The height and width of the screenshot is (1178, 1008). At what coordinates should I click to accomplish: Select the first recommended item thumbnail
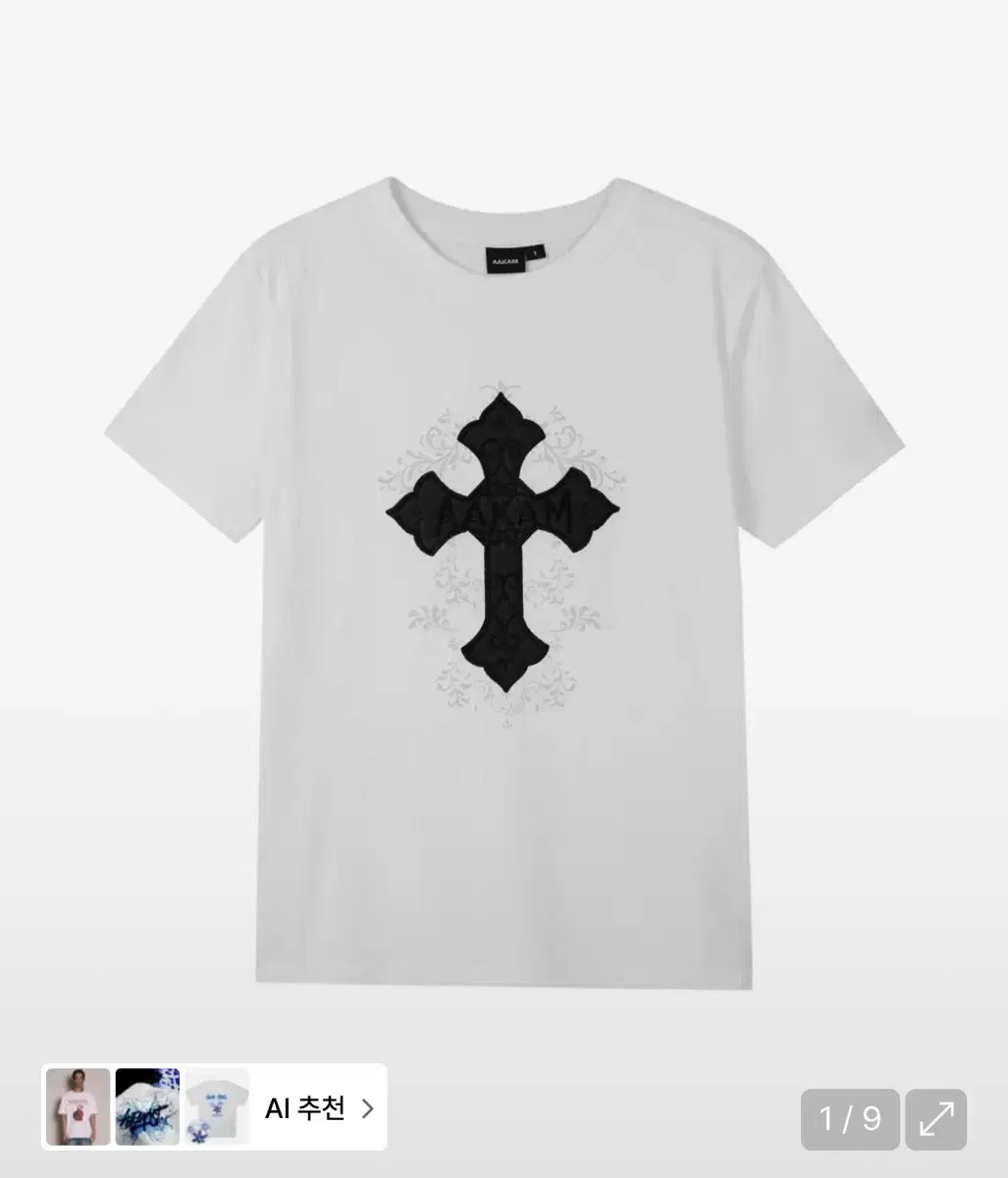77,1105
